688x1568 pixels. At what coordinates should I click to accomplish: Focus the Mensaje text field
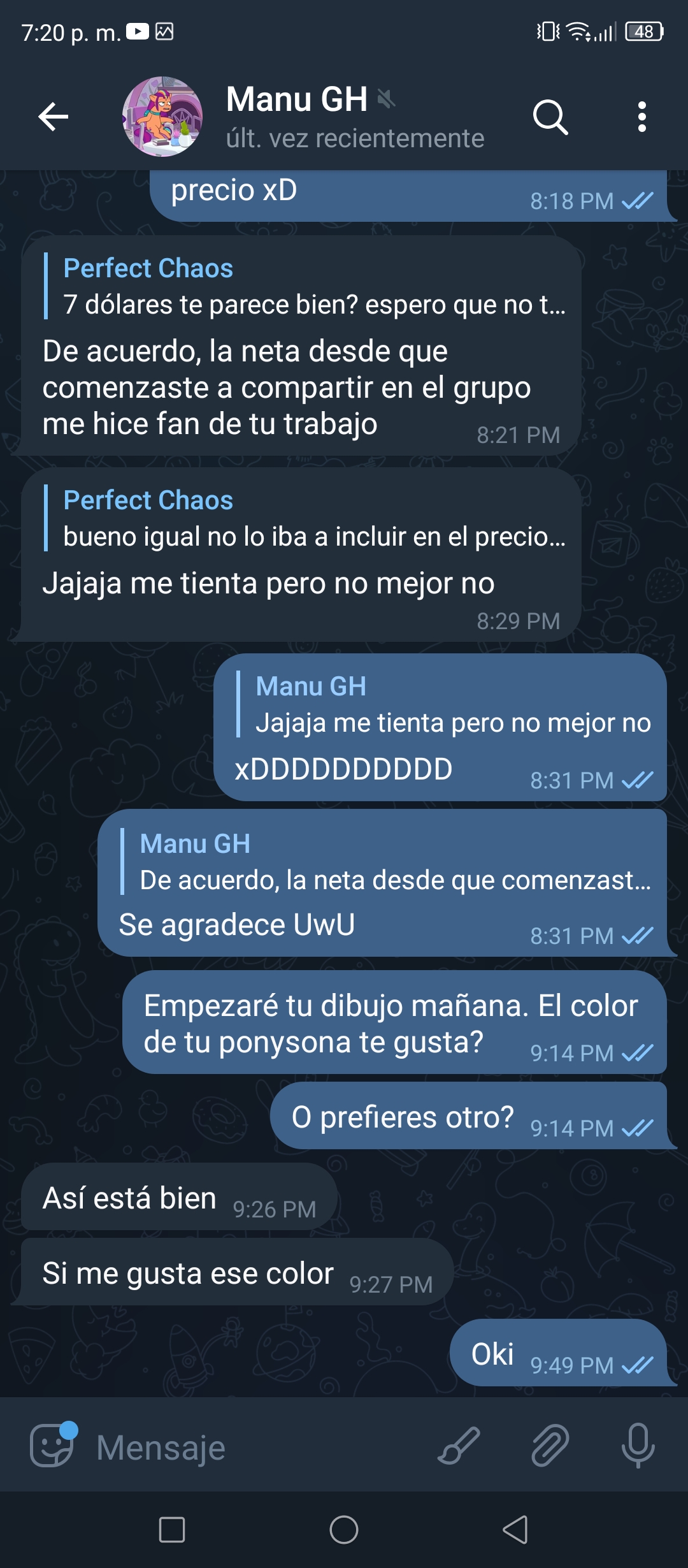tap(255, 1447)
